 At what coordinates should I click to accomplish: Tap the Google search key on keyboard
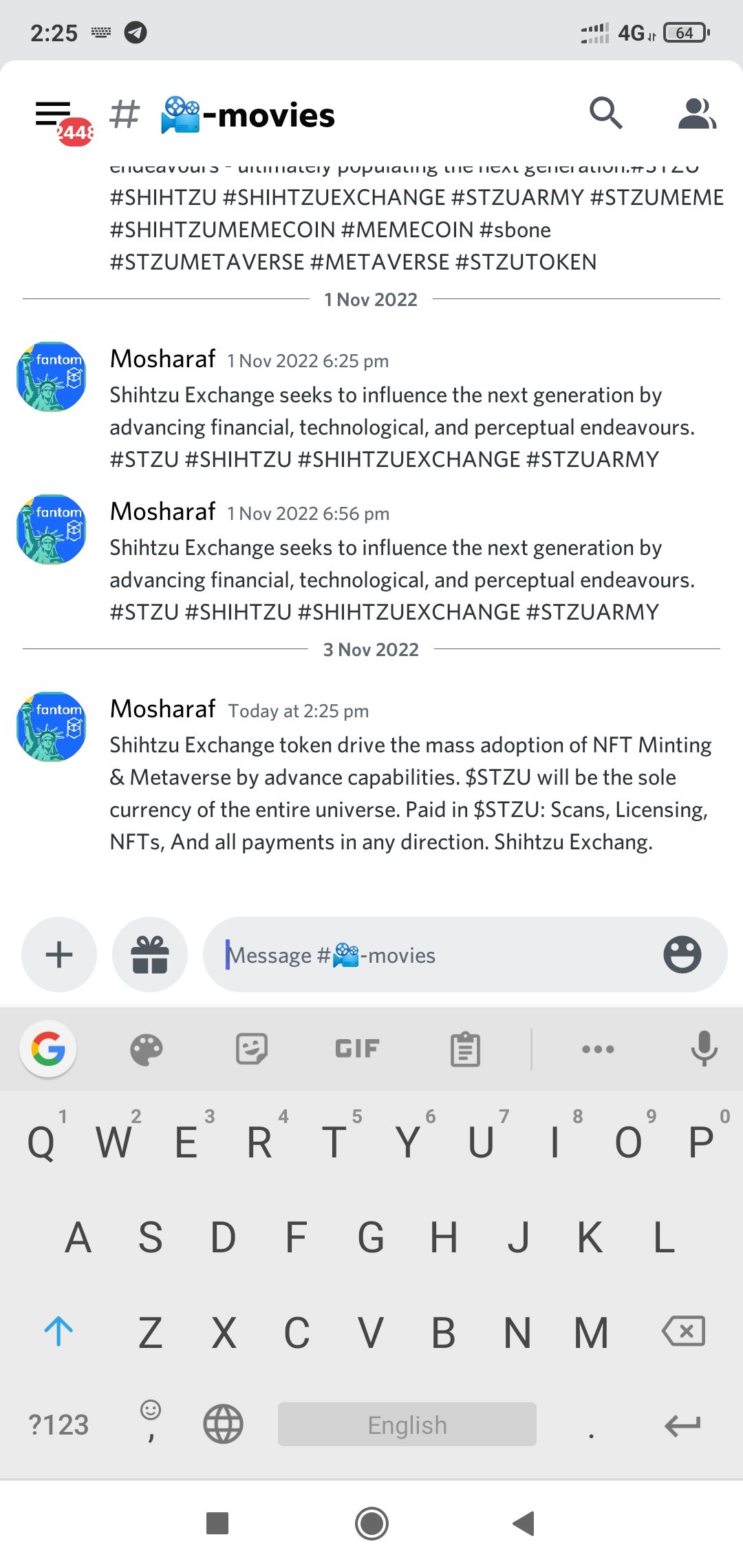coord(48,1049)
